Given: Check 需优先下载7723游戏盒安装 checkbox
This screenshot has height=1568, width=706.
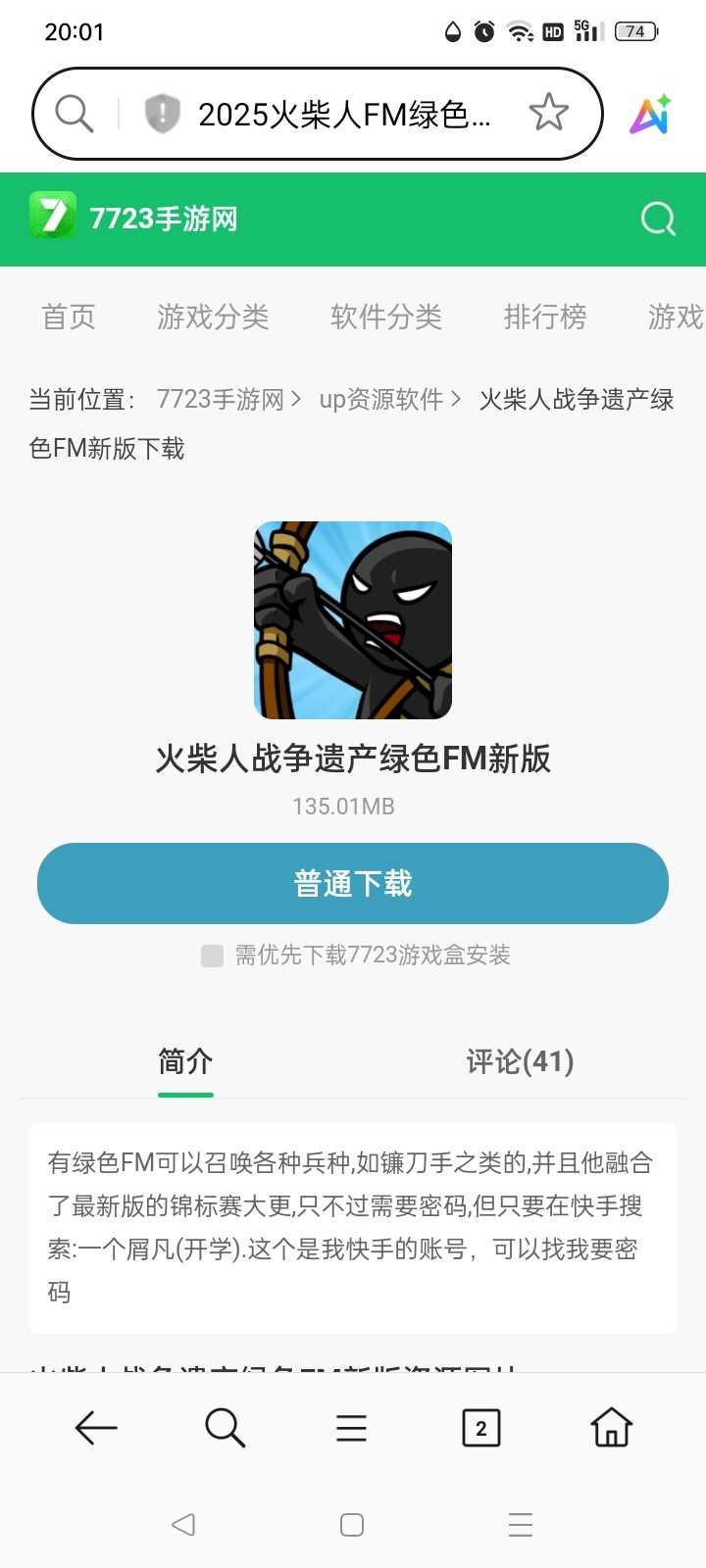Looking at the screenshot, I should [212, 955].
